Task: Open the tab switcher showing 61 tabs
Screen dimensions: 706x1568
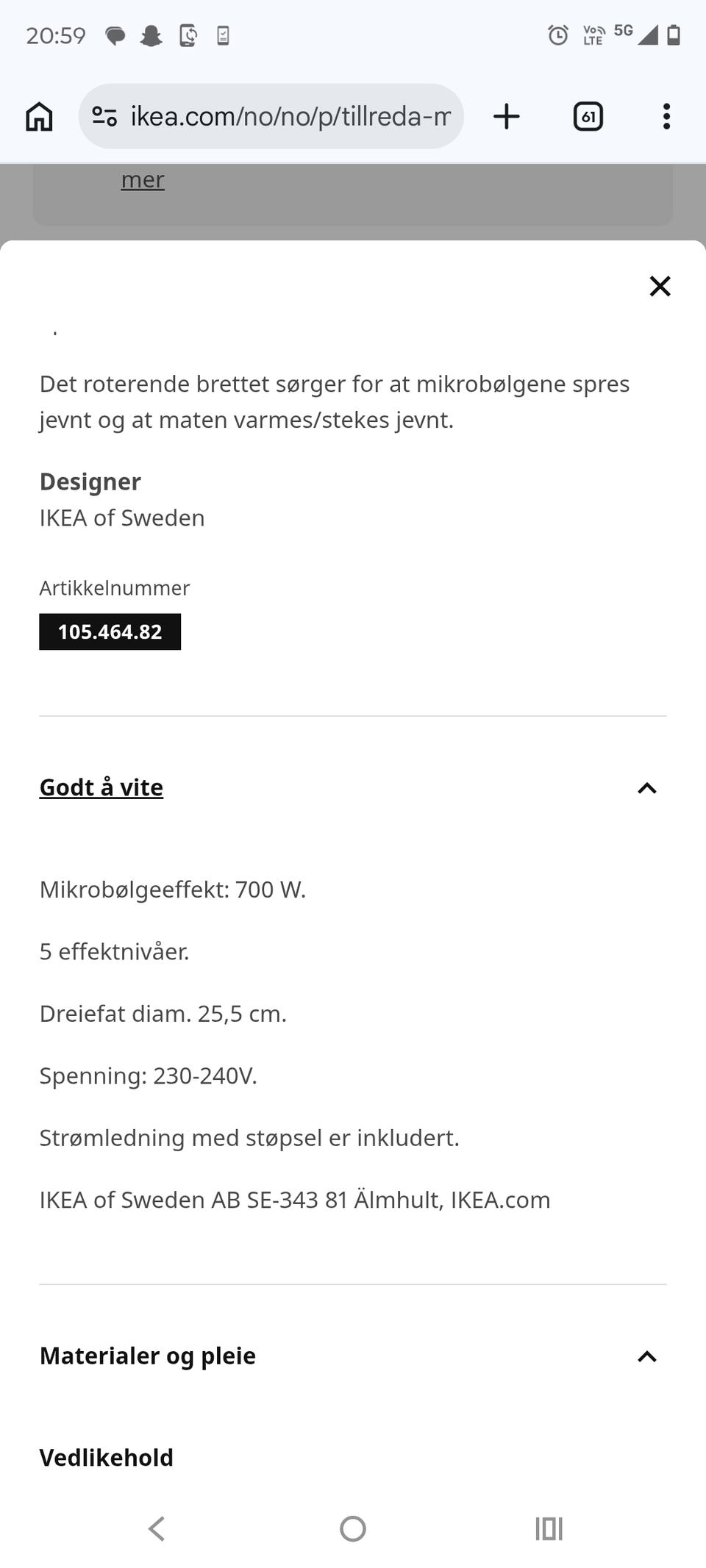Action: [x=588, y=116]
